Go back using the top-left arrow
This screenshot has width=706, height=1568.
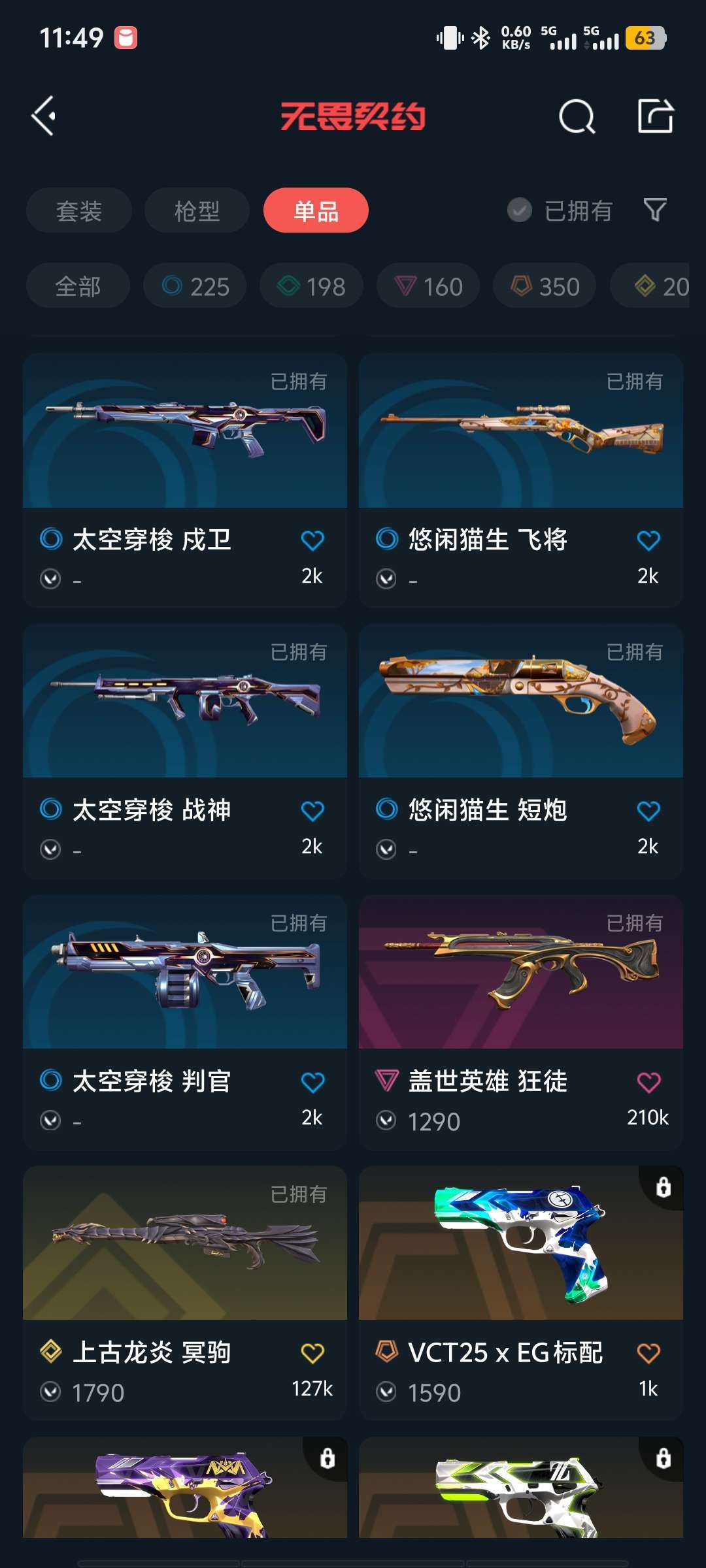[x=44, y=116]
